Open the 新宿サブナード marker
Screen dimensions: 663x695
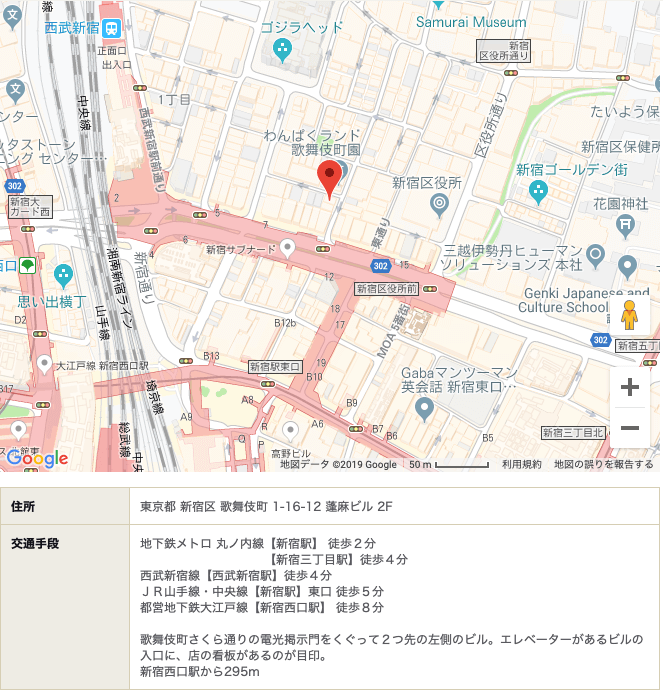[288, 247]
